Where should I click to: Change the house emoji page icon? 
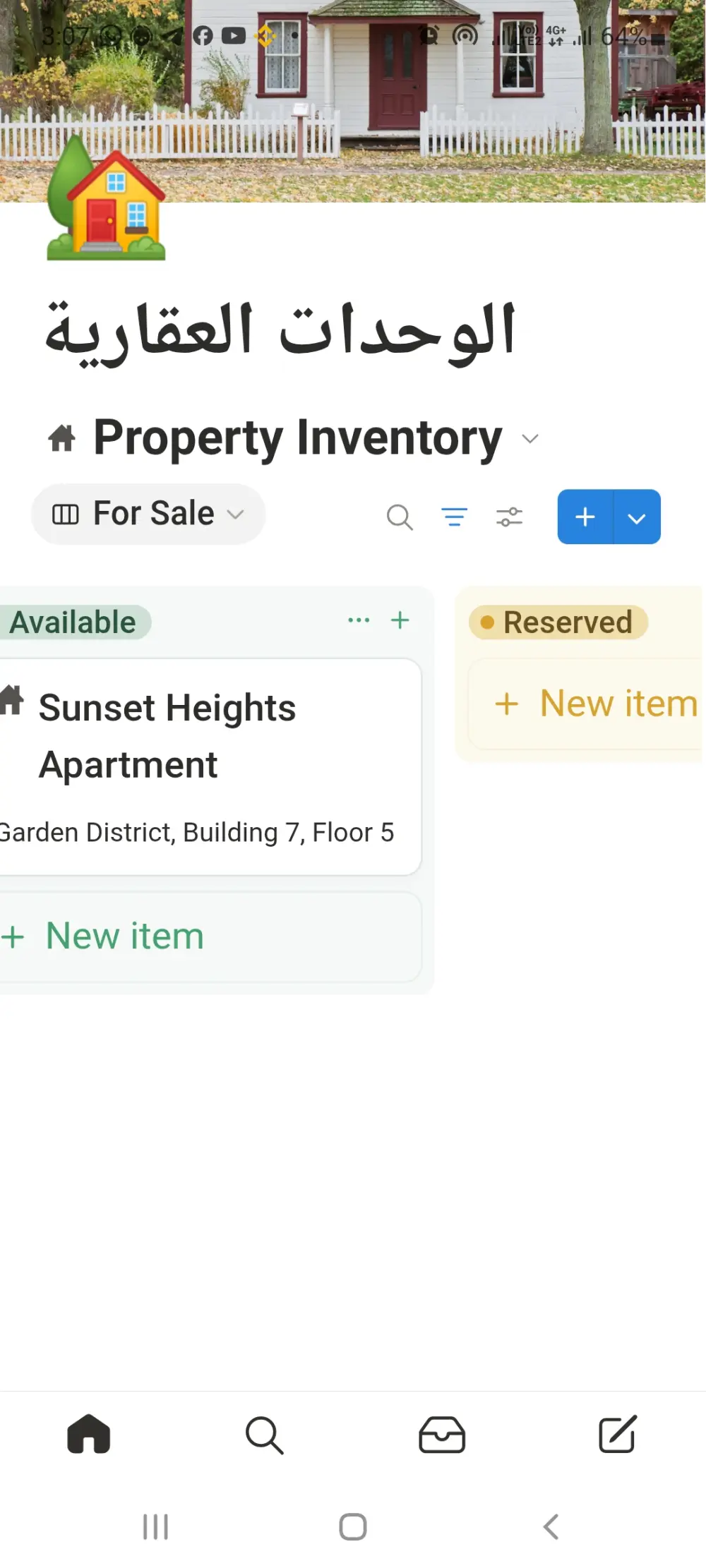pyautogui.click(x=106, y=201)
